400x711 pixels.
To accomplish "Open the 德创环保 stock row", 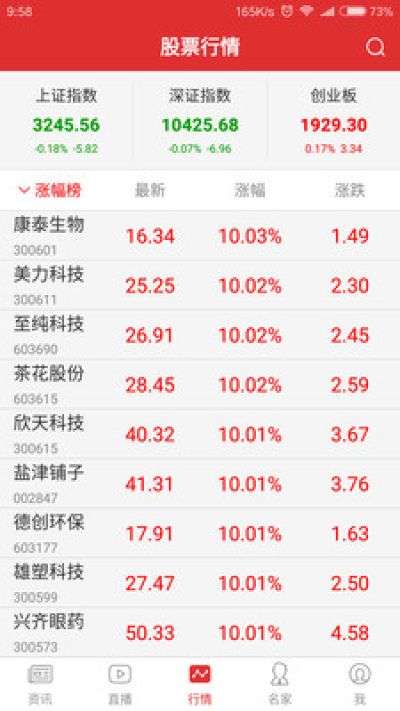I will [200, 533].
